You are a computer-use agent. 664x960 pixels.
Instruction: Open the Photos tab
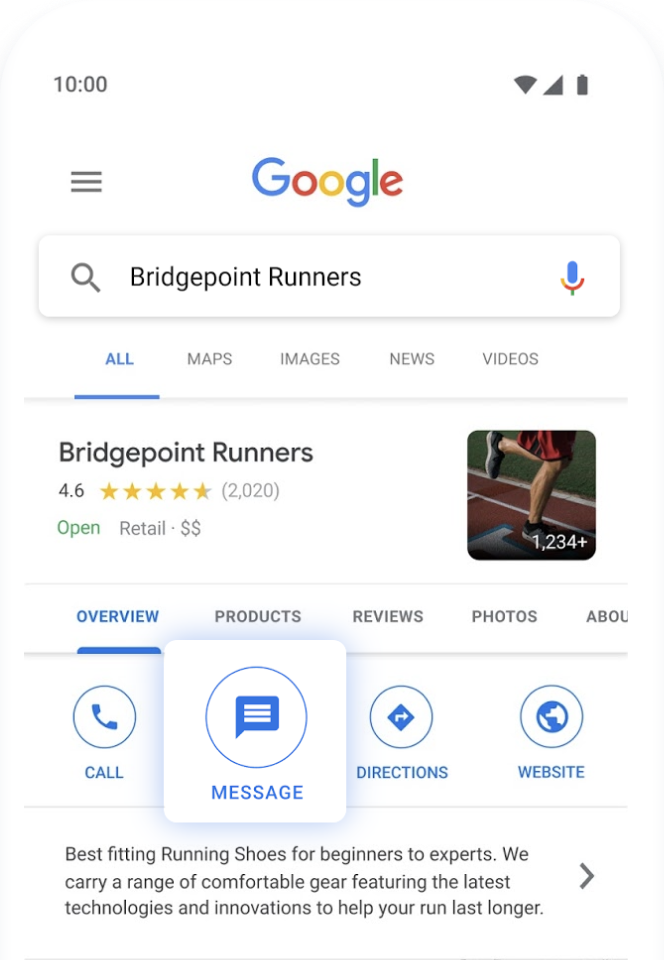pyautogui.click(x=504, y=617)
